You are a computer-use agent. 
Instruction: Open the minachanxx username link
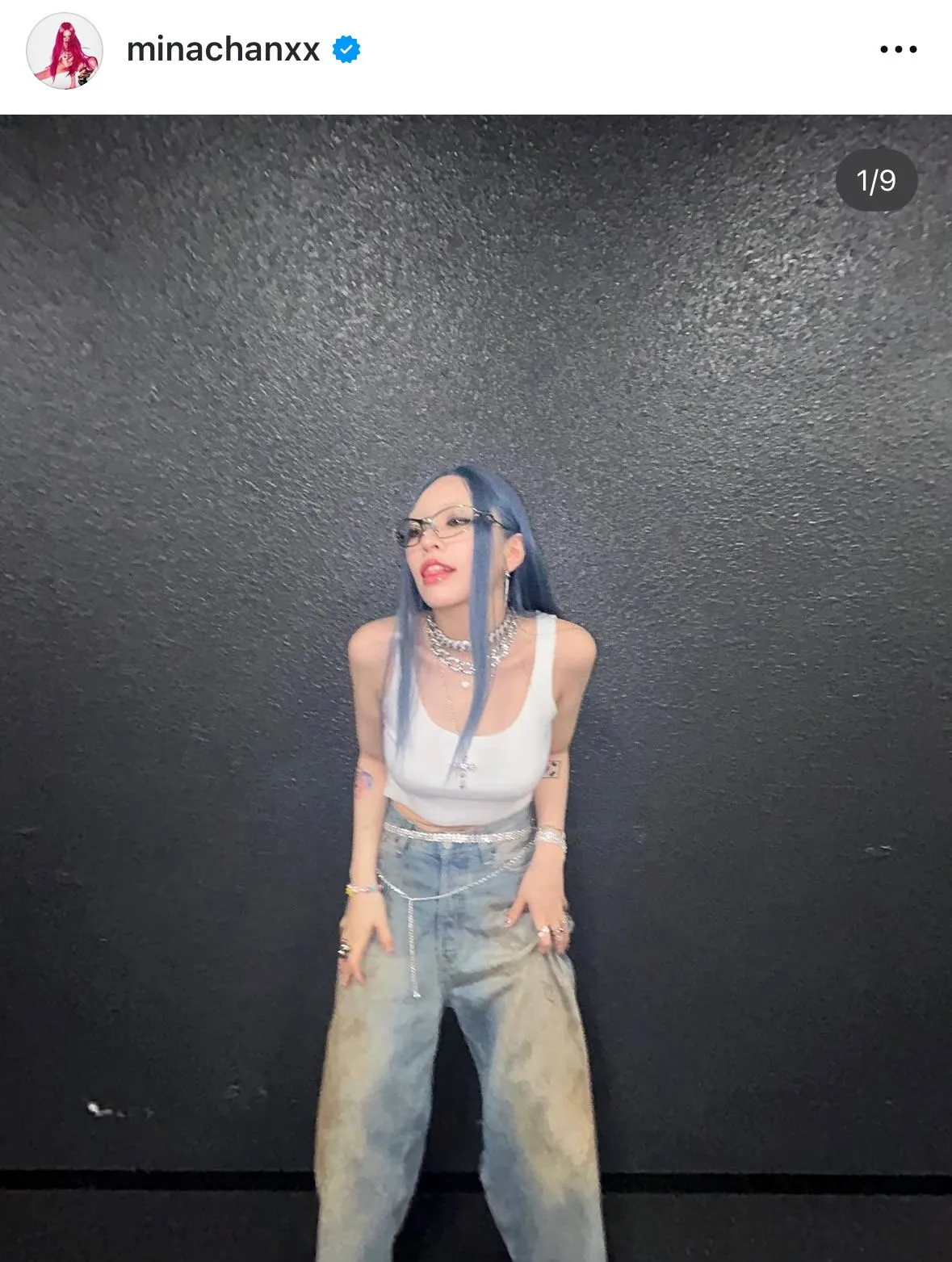[223, 50]
